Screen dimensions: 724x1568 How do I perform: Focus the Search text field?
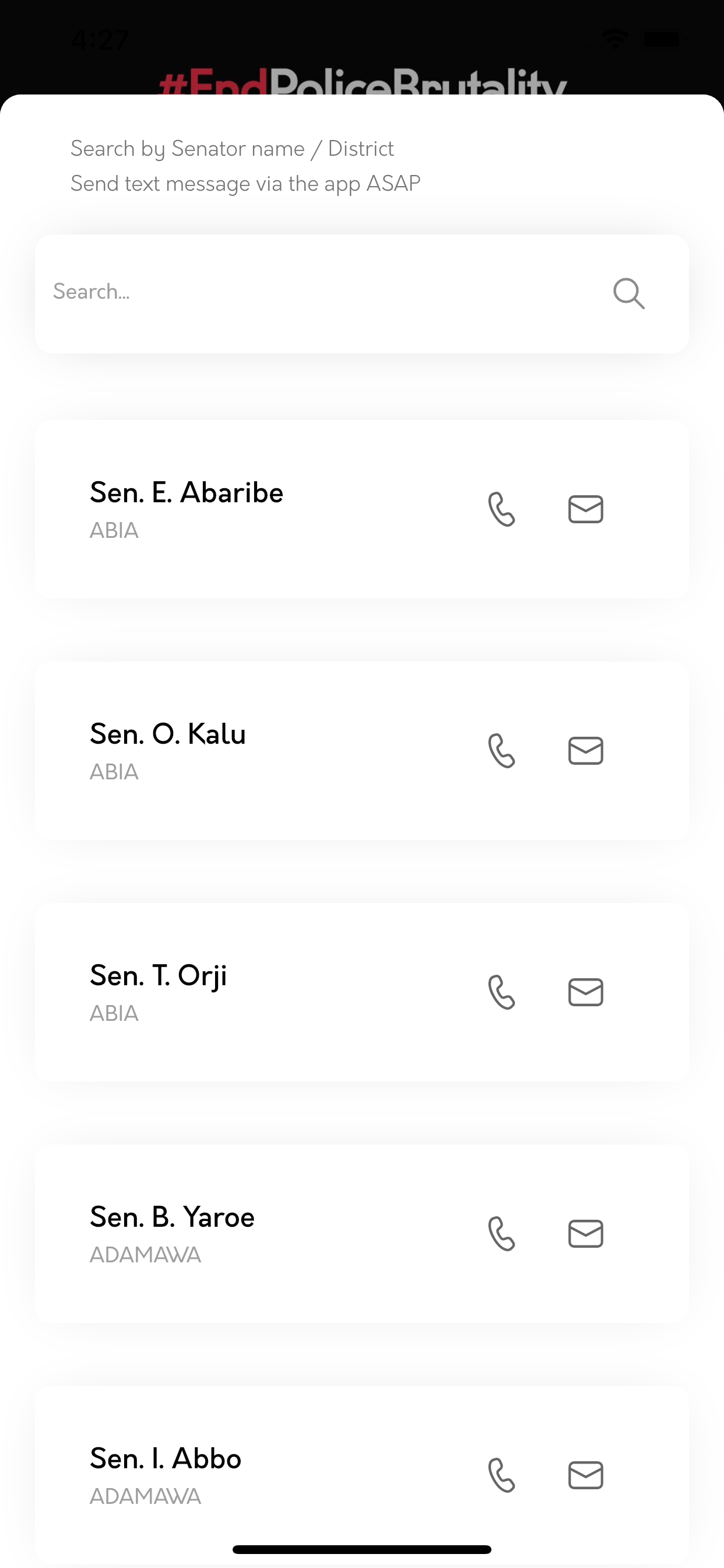[317, 293]
